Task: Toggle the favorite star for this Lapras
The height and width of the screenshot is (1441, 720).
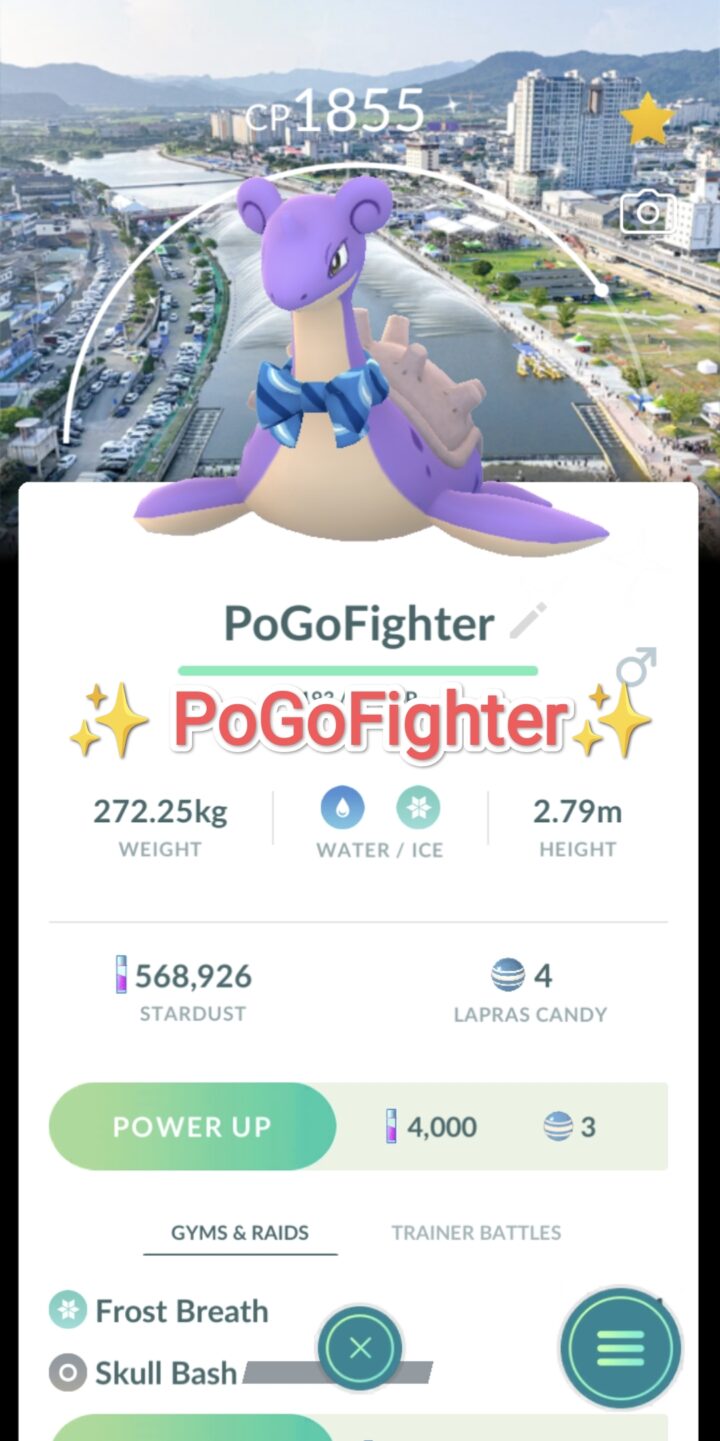Action: coord(647,120)
